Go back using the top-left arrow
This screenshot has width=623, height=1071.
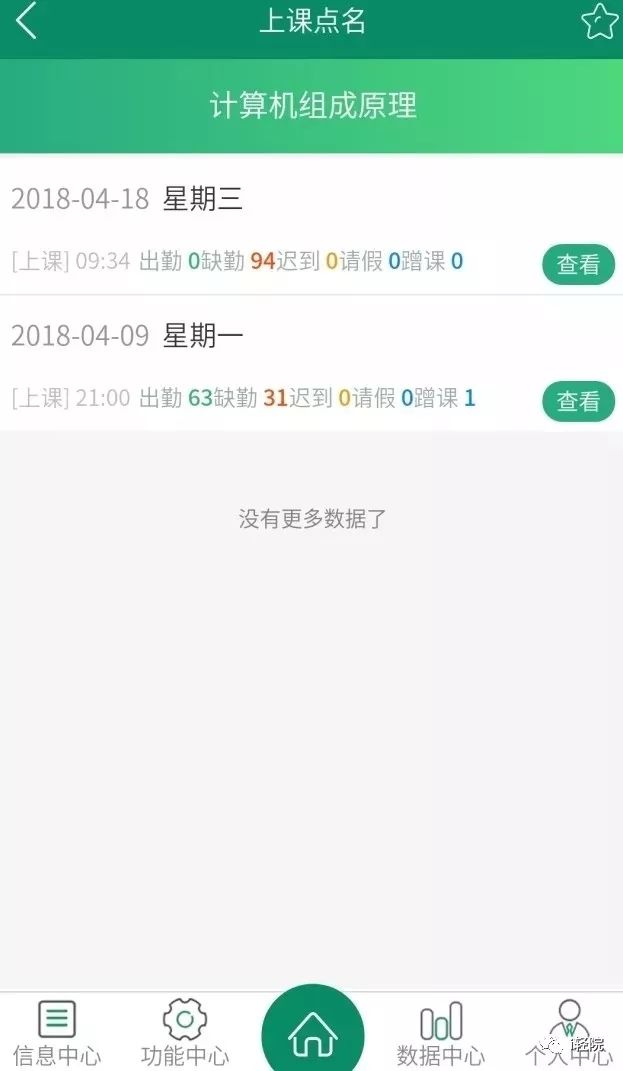[27, 21]
